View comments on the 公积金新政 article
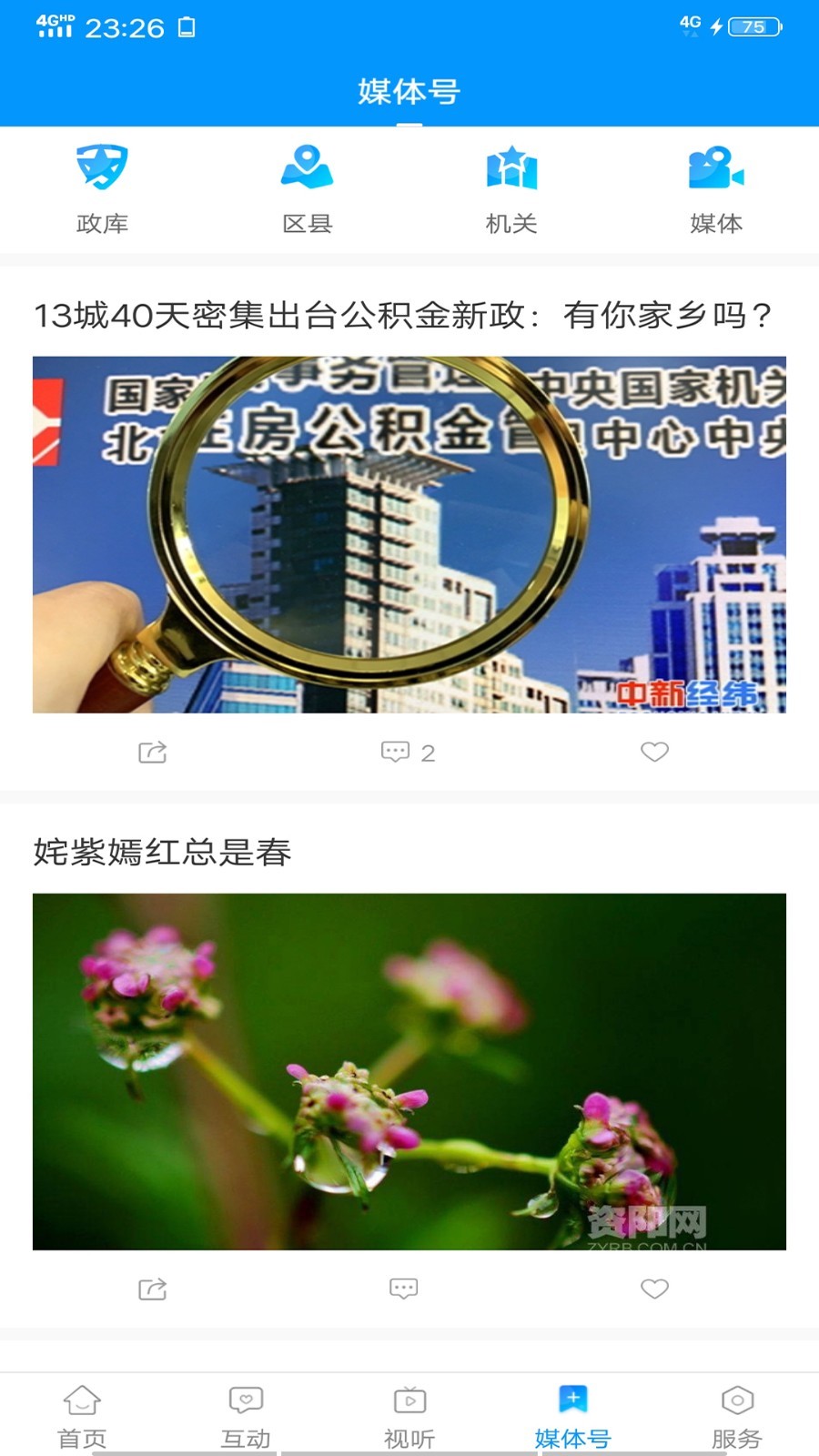This screenshot has height=1456, width=819. (407, 752)
